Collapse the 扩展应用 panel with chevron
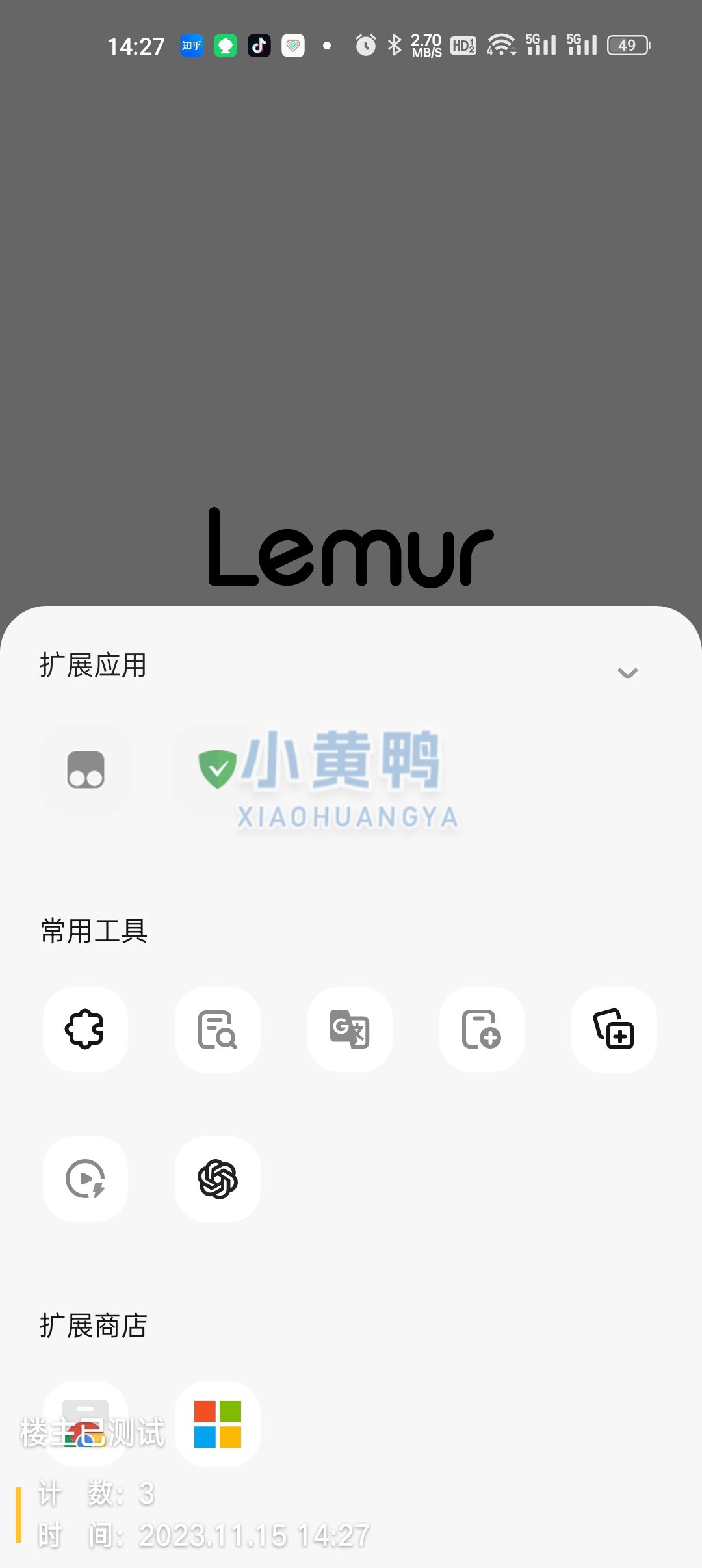The image size is (702, 1568). pos(627,673)
